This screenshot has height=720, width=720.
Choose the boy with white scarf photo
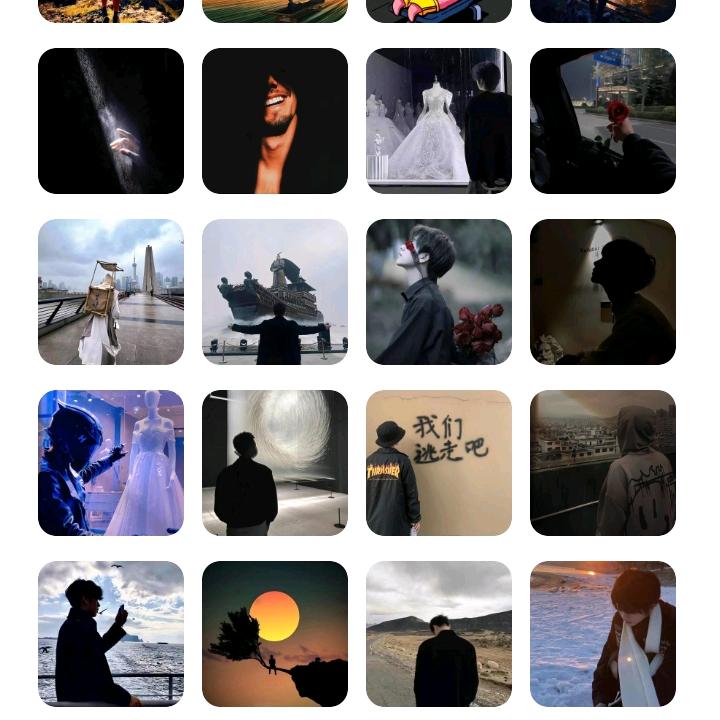tap(603, 634)
